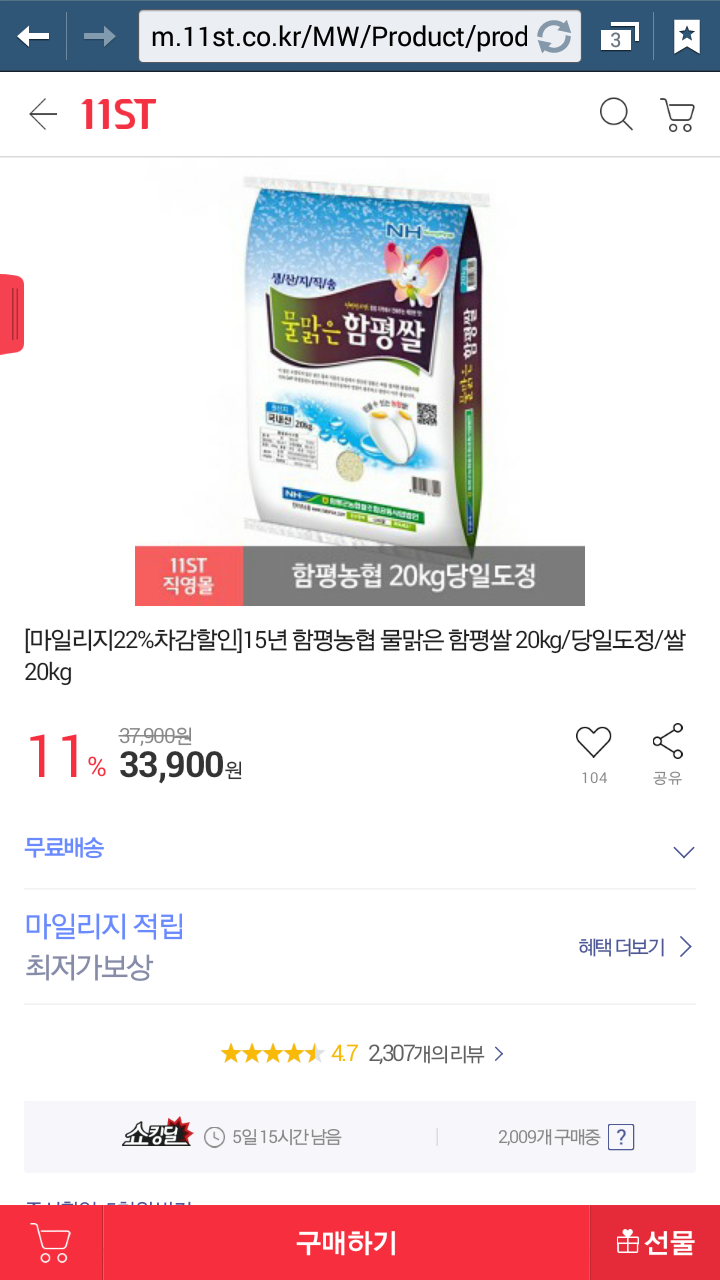Open 혜택 더보기 benefits
This screenshot has width=720, height=1280.
(635, 947)
